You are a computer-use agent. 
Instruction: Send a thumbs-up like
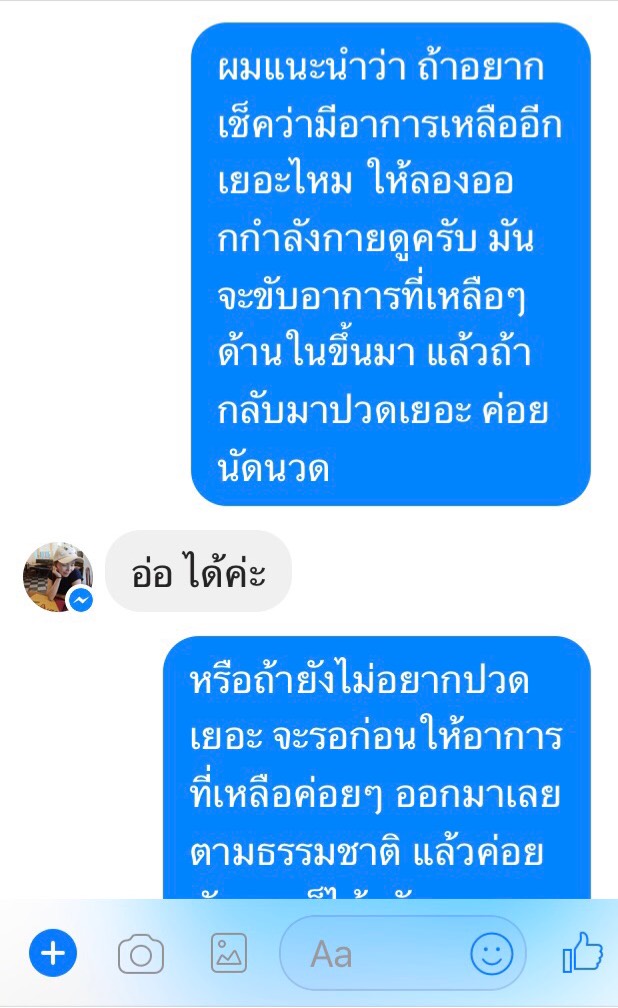583,952
